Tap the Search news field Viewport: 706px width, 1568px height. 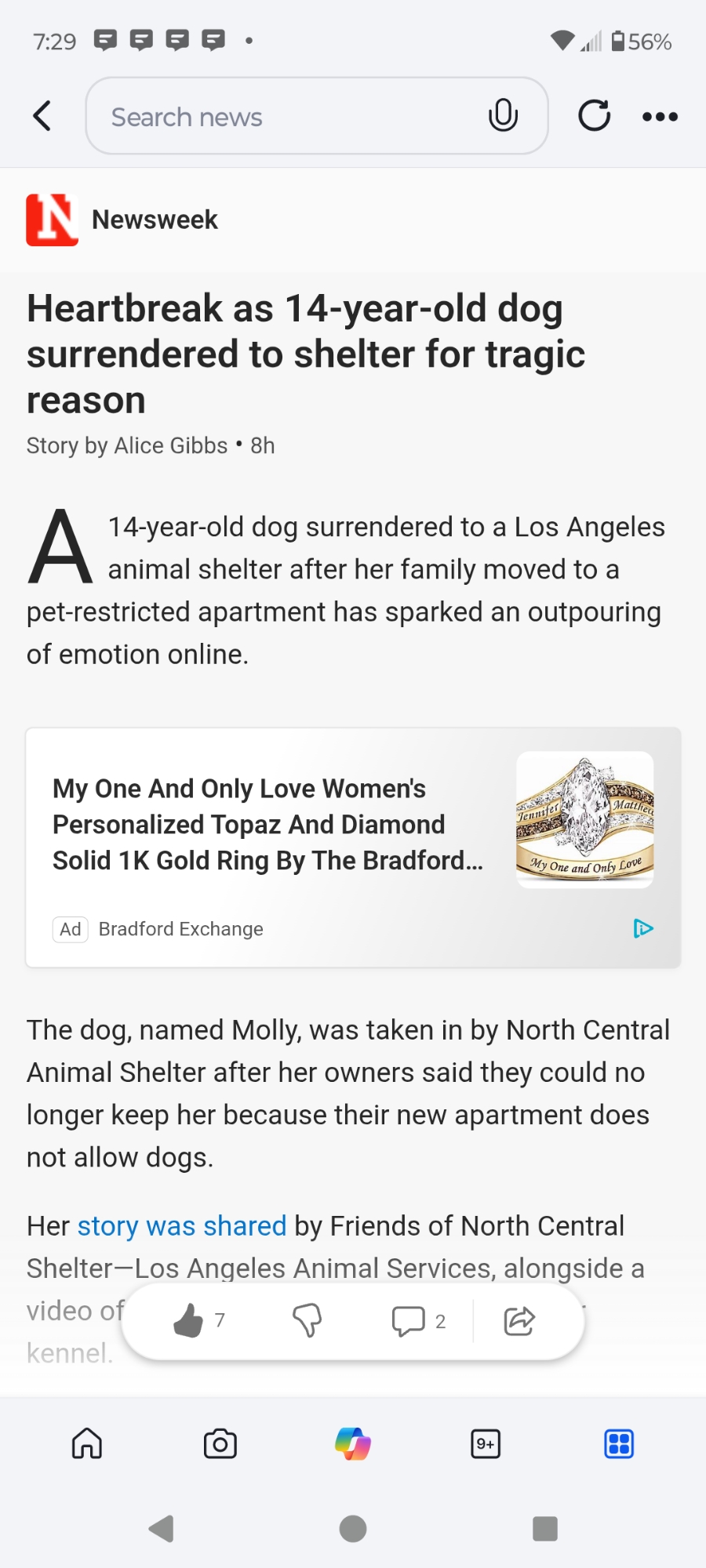coord(290,116)
